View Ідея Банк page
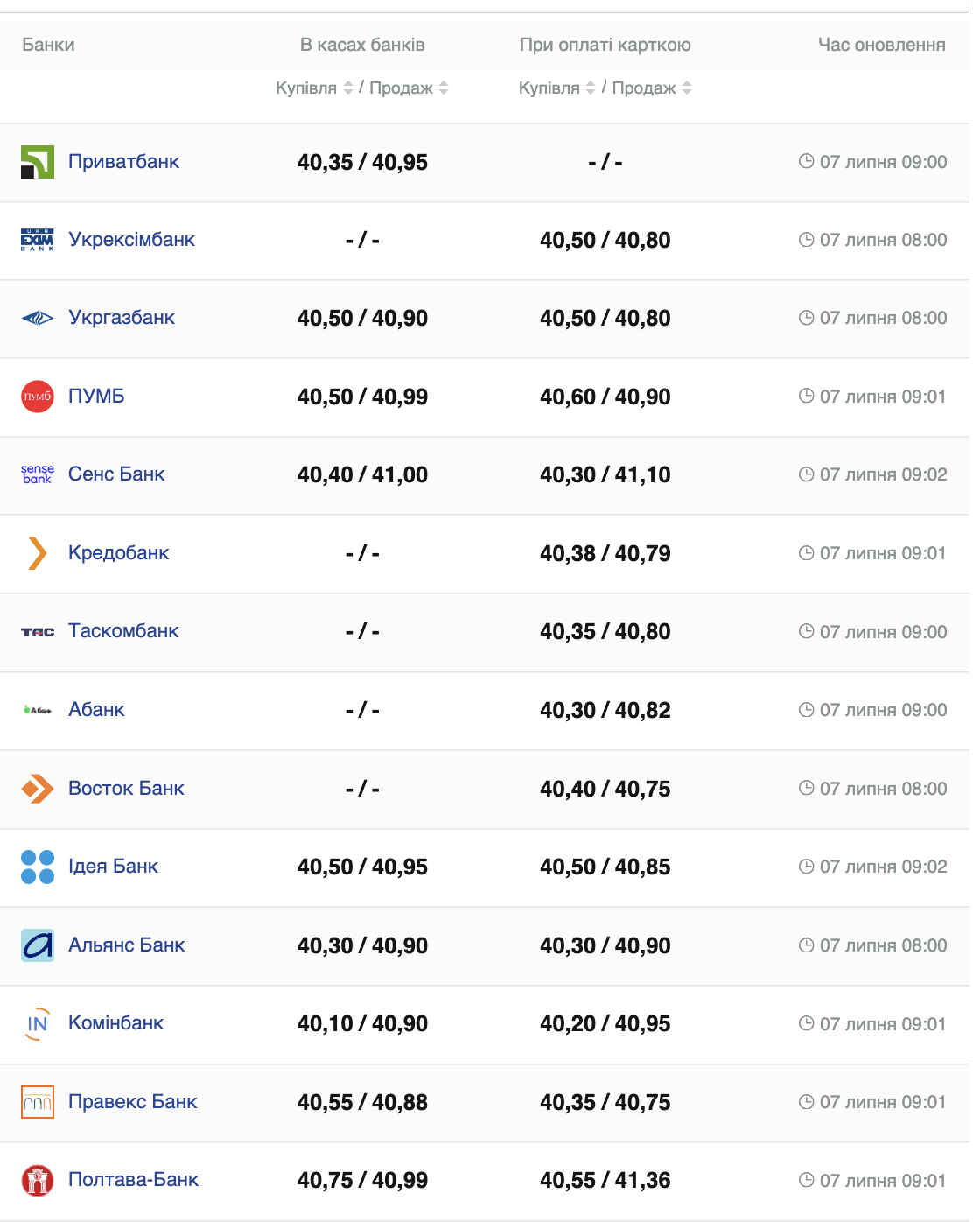The image size is (980, 1222). pyautogui.click(x=113, y=867)
